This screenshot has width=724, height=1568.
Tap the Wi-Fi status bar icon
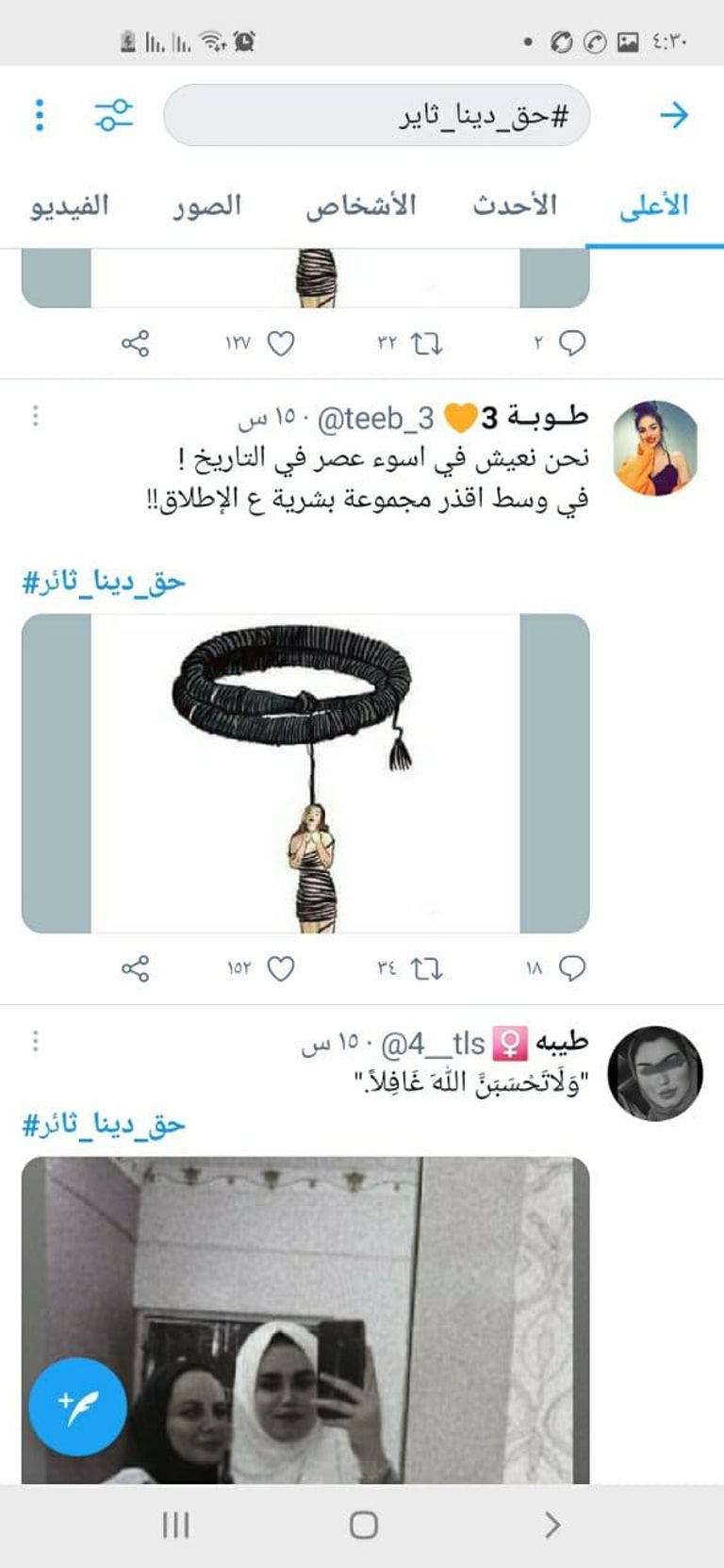(x=209, y=38)
